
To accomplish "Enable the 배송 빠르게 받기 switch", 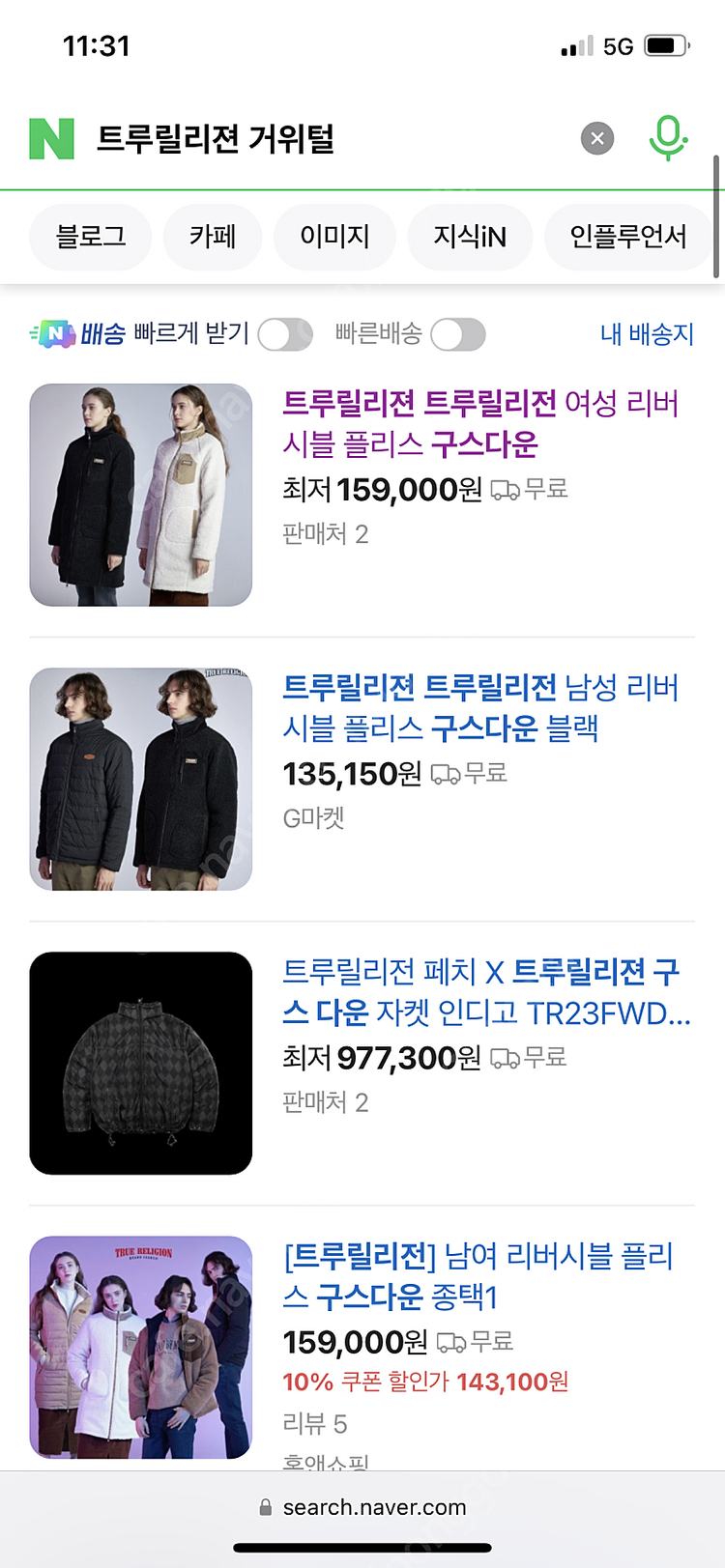I will click(x=284, y=335).
